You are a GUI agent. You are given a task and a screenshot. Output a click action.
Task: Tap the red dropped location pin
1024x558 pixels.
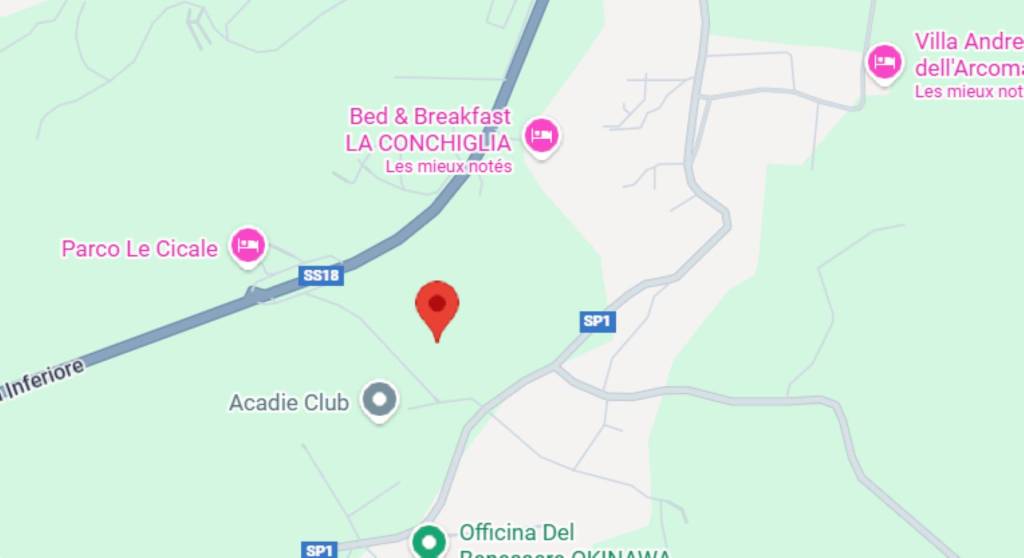pyautogui.click(x=437, y=306)
